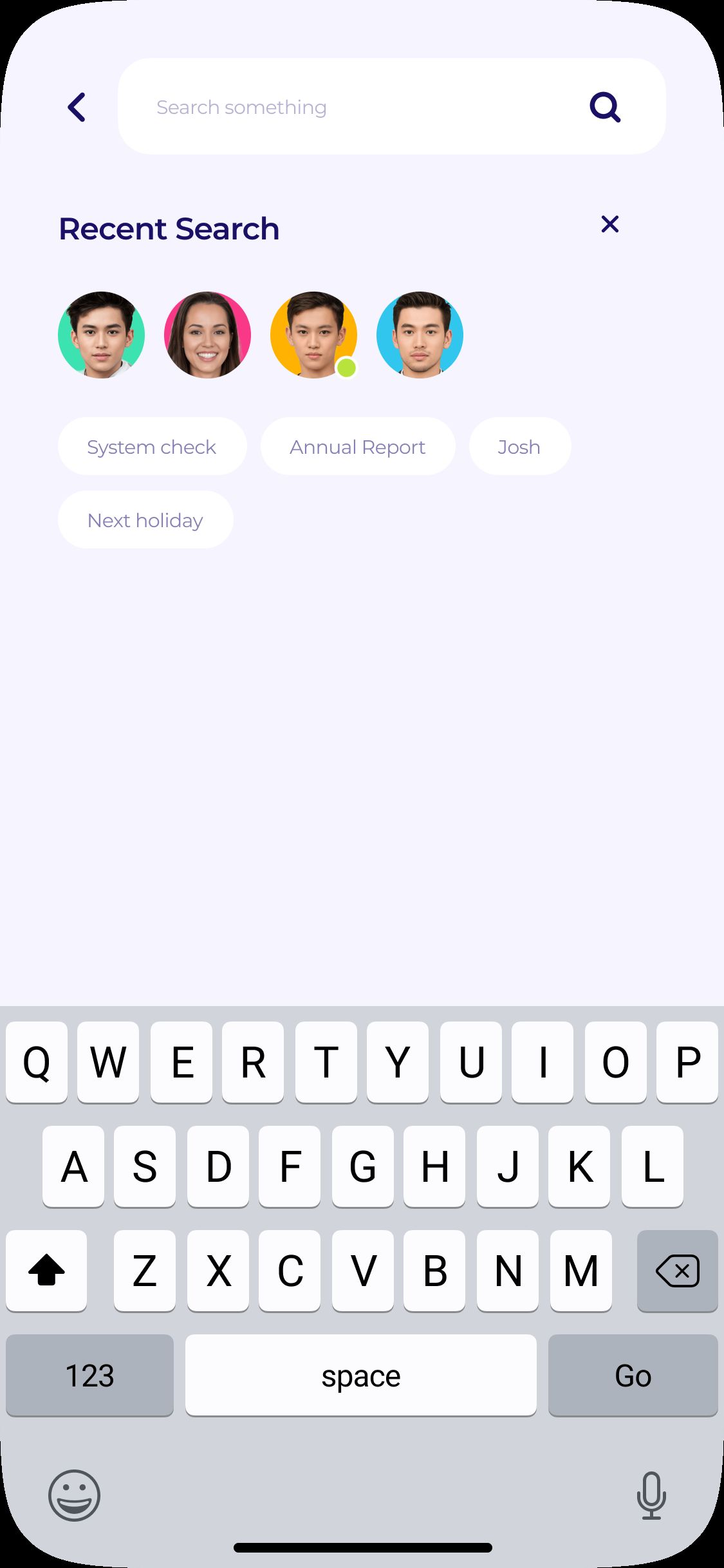This screenshot has height=1568, width=724.
Task: Tap the magnifier search icon
Action: 605,107
